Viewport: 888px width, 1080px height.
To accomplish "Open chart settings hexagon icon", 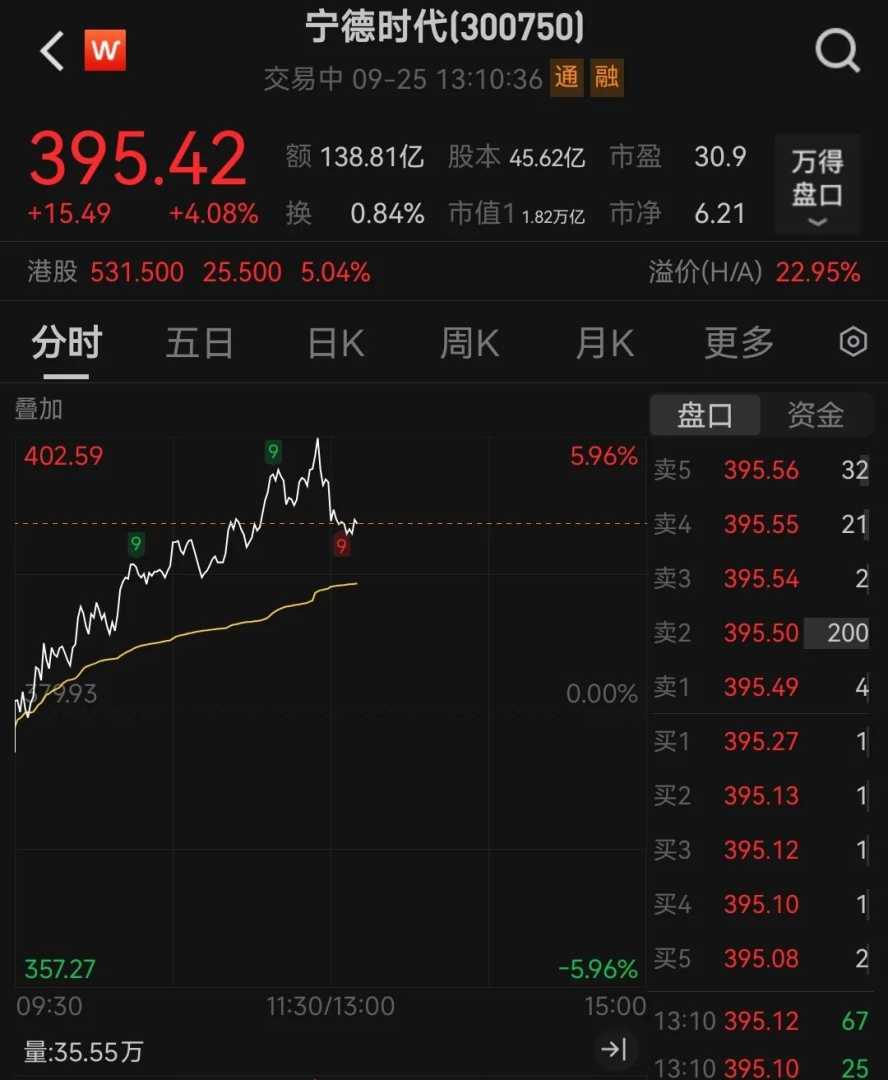I will pyautogui.click(x=852, y=342).
